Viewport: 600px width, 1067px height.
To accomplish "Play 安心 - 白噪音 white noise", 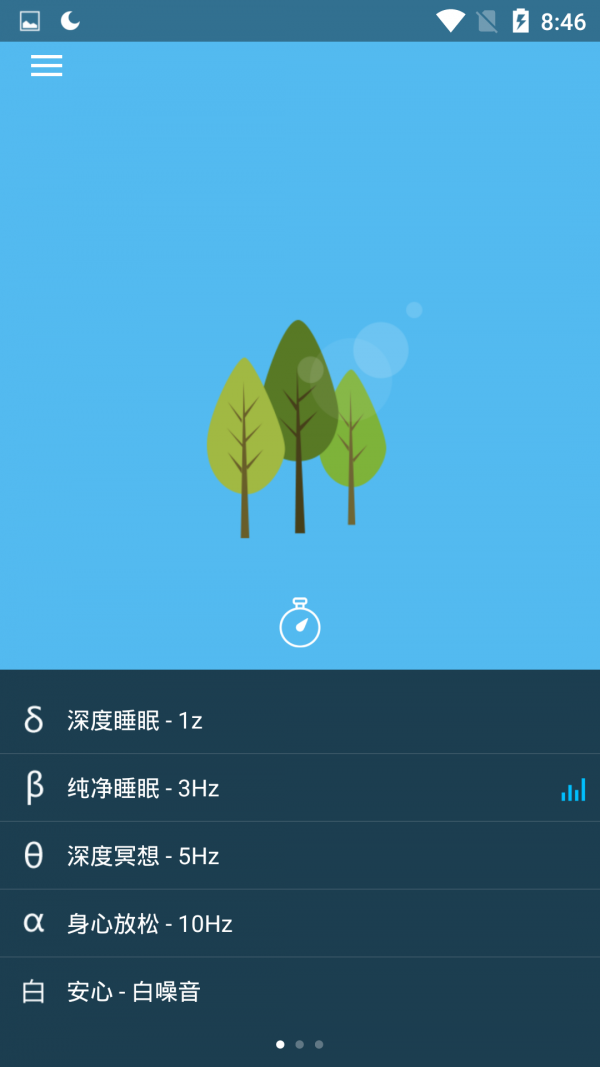I will click(x=134, y=992).
